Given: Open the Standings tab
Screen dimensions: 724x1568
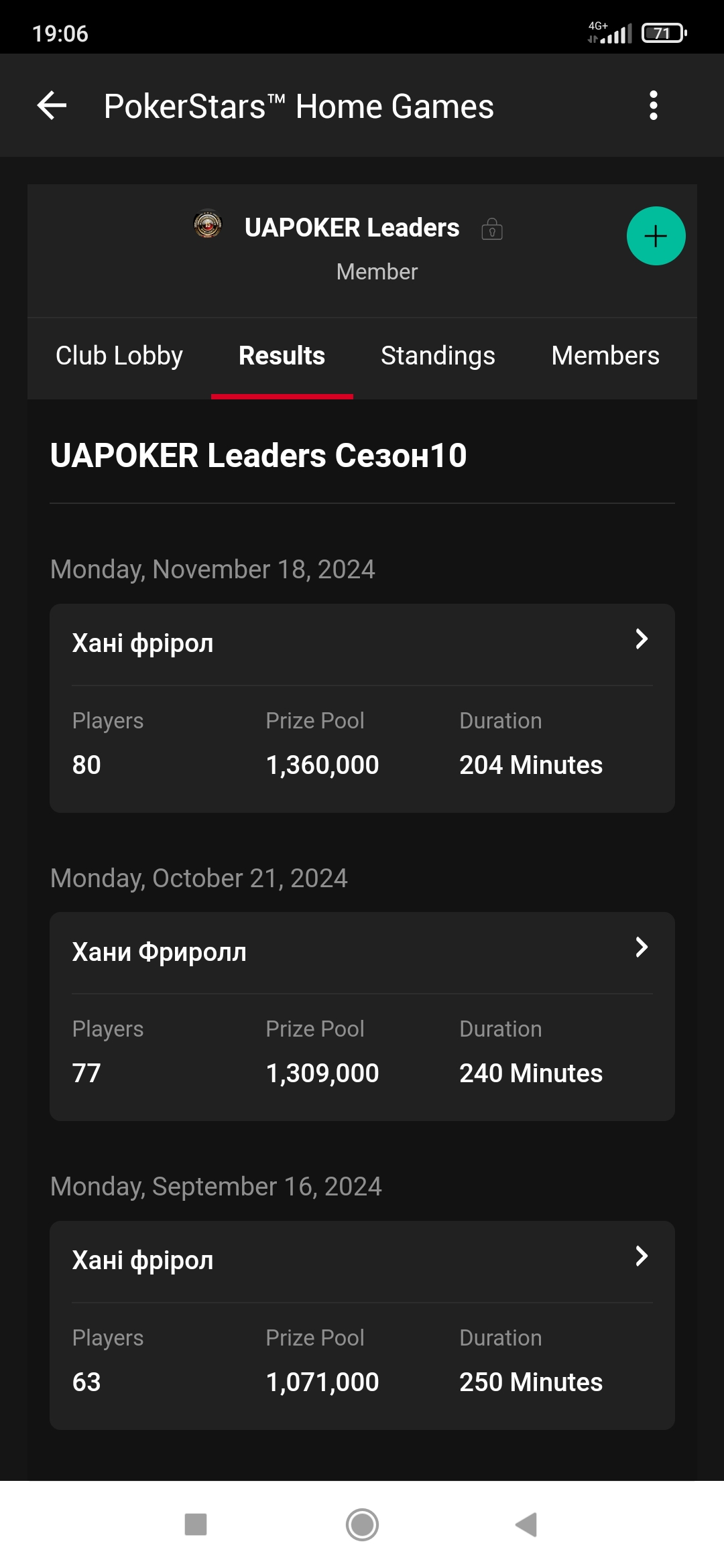Looking at the screenshot, I should 438,356.
